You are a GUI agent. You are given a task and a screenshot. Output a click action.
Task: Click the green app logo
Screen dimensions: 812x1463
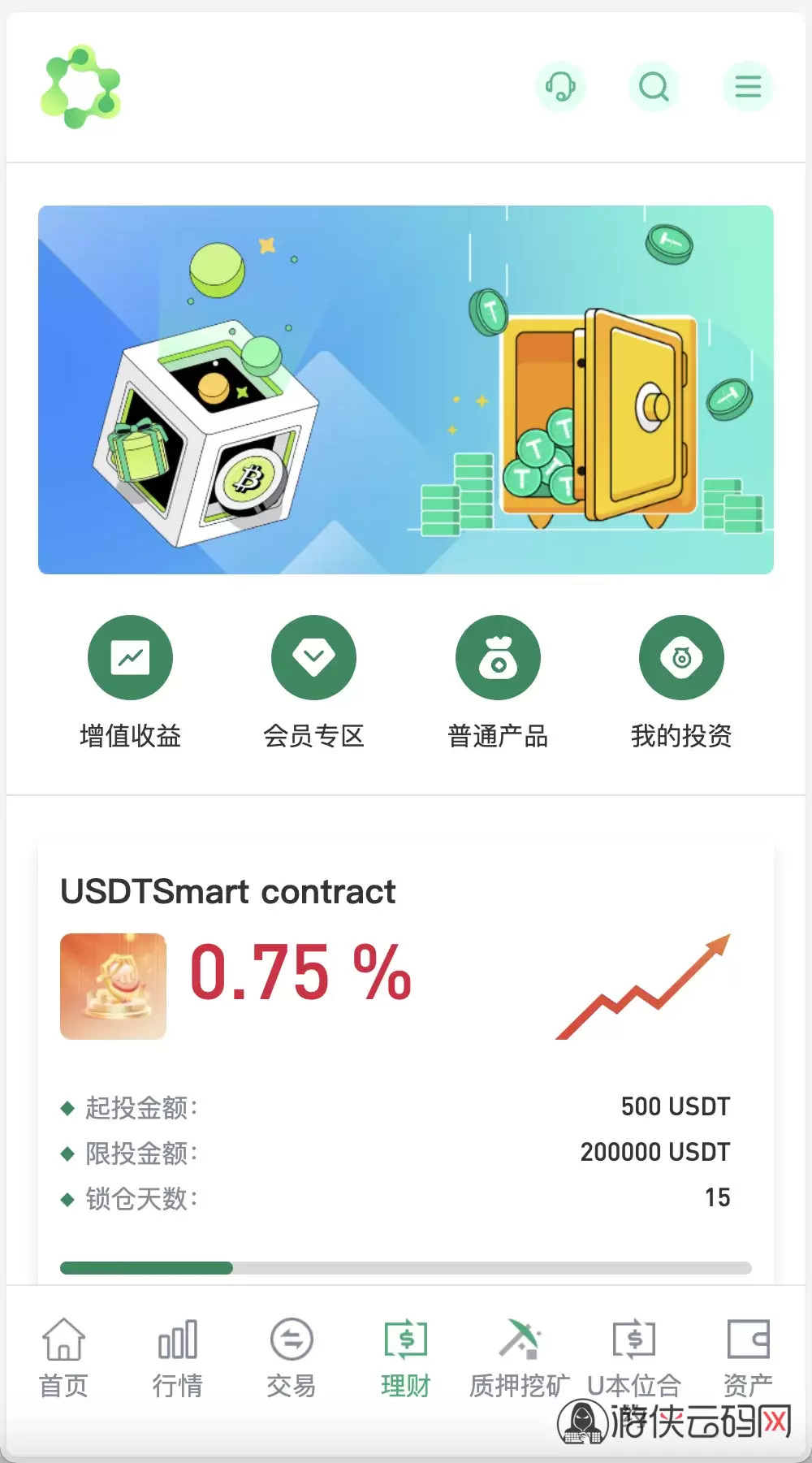pyautogui.click(x=82, y=85)
